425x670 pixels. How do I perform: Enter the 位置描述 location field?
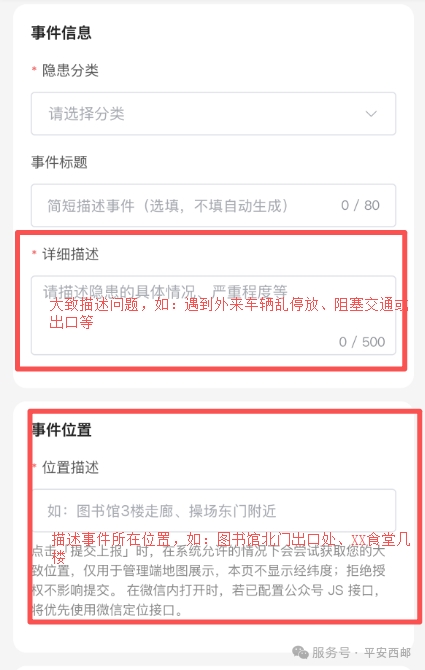click(x=213, y=511)
